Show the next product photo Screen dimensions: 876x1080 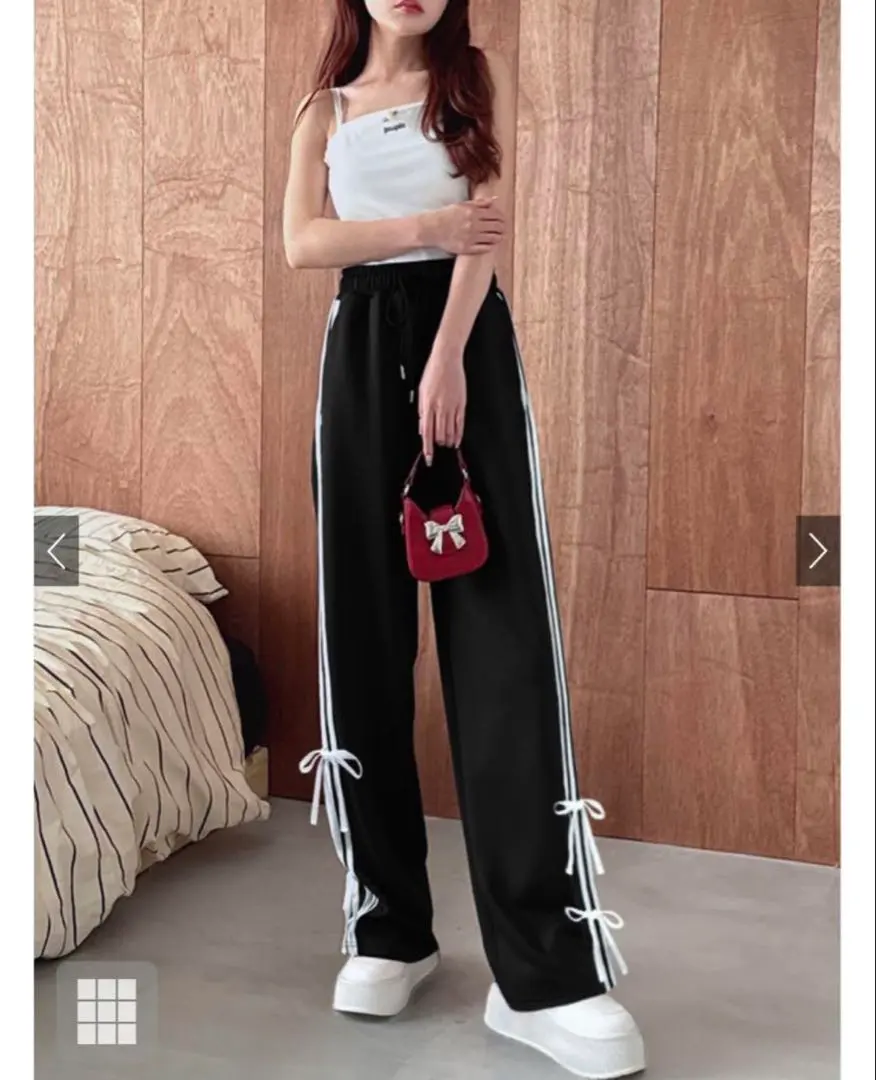[817, 551]
